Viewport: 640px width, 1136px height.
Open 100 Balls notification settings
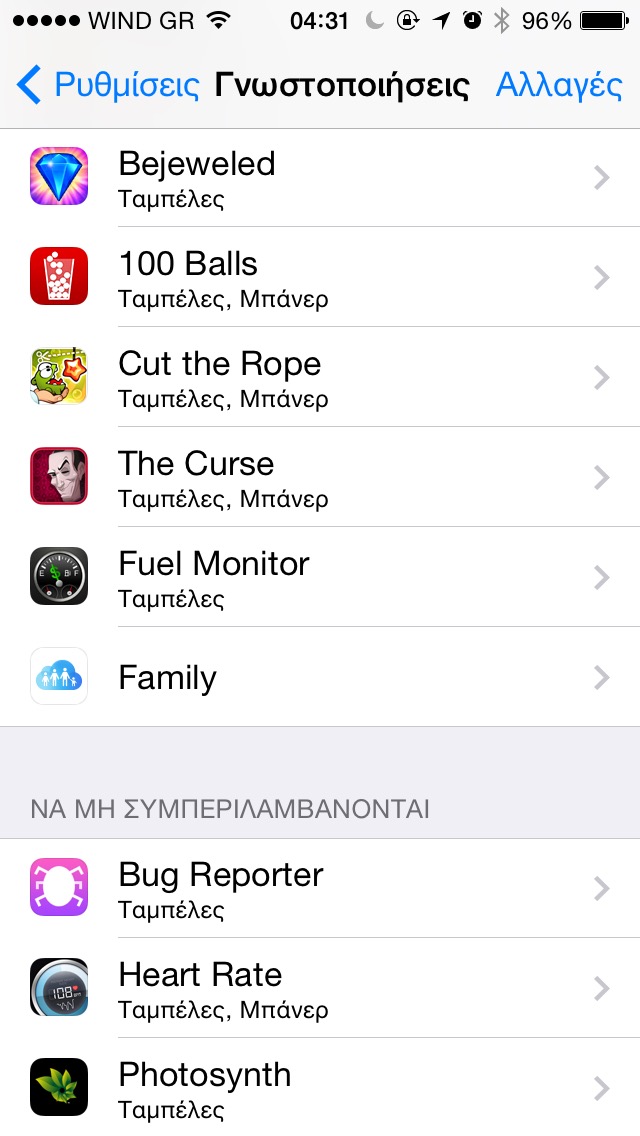320,278
